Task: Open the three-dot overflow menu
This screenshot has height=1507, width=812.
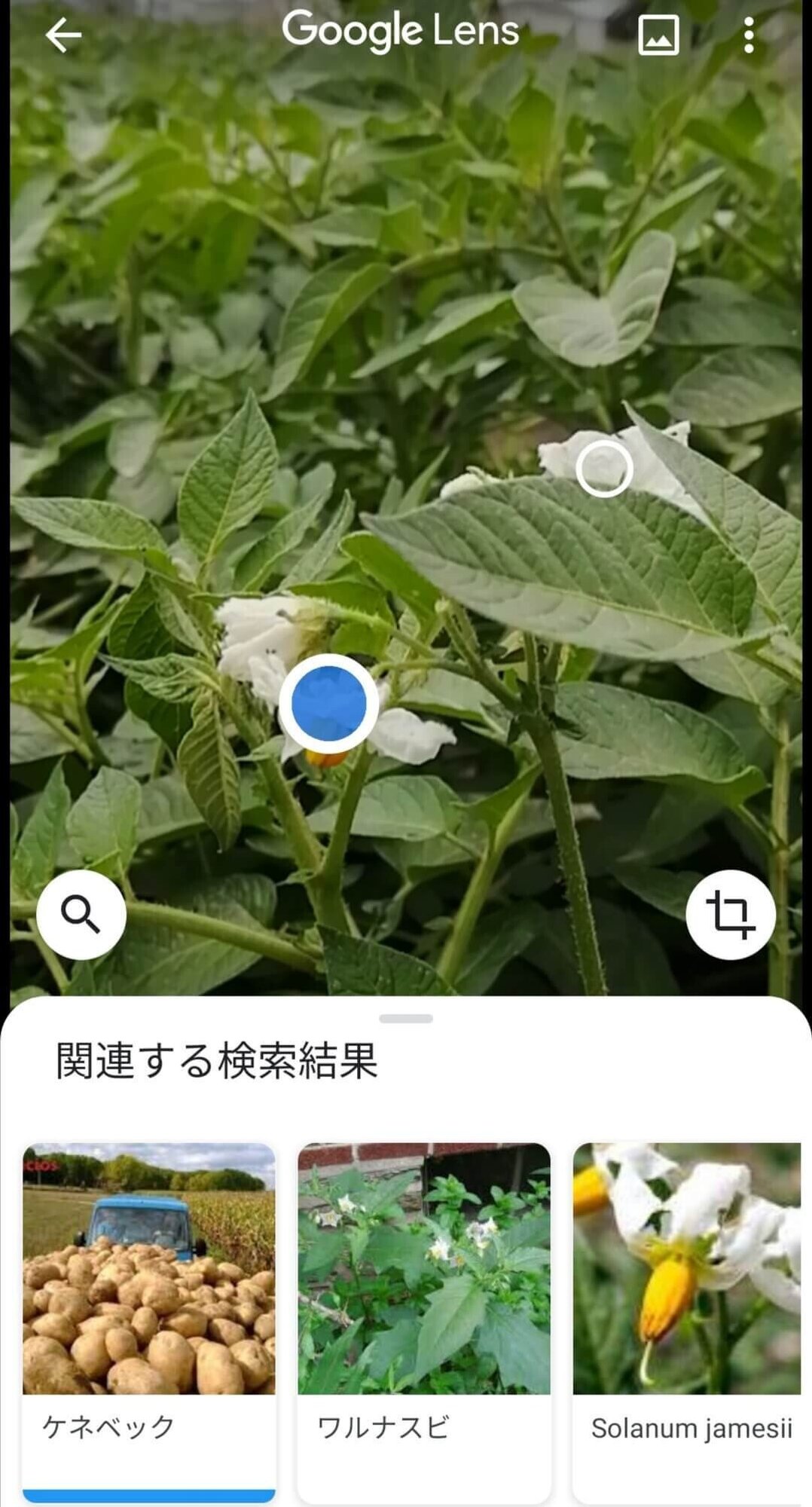Action: point(748,35)
